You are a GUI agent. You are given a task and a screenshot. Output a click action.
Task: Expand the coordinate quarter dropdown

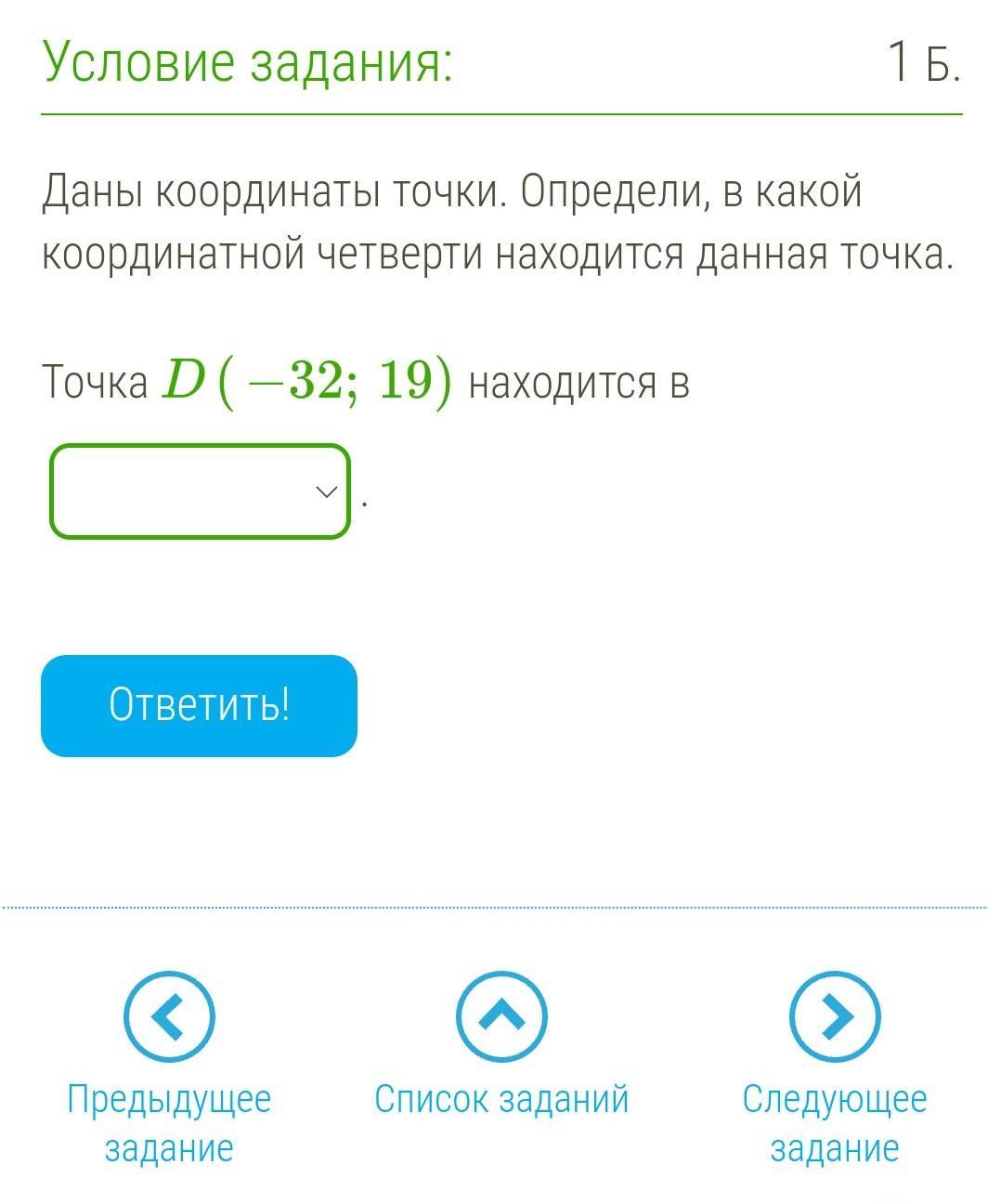click(x=200, y=491)
